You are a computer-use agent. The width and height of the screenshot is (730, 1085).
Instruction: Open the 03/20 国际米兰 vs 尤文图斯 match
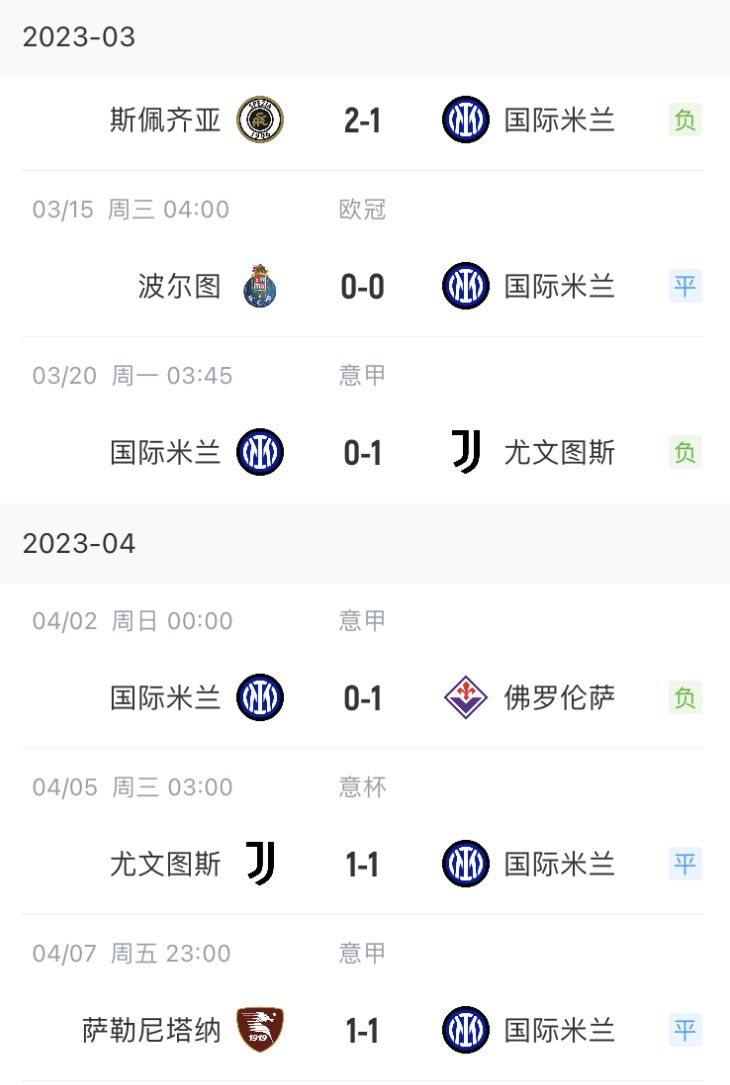tap(362, 453)
